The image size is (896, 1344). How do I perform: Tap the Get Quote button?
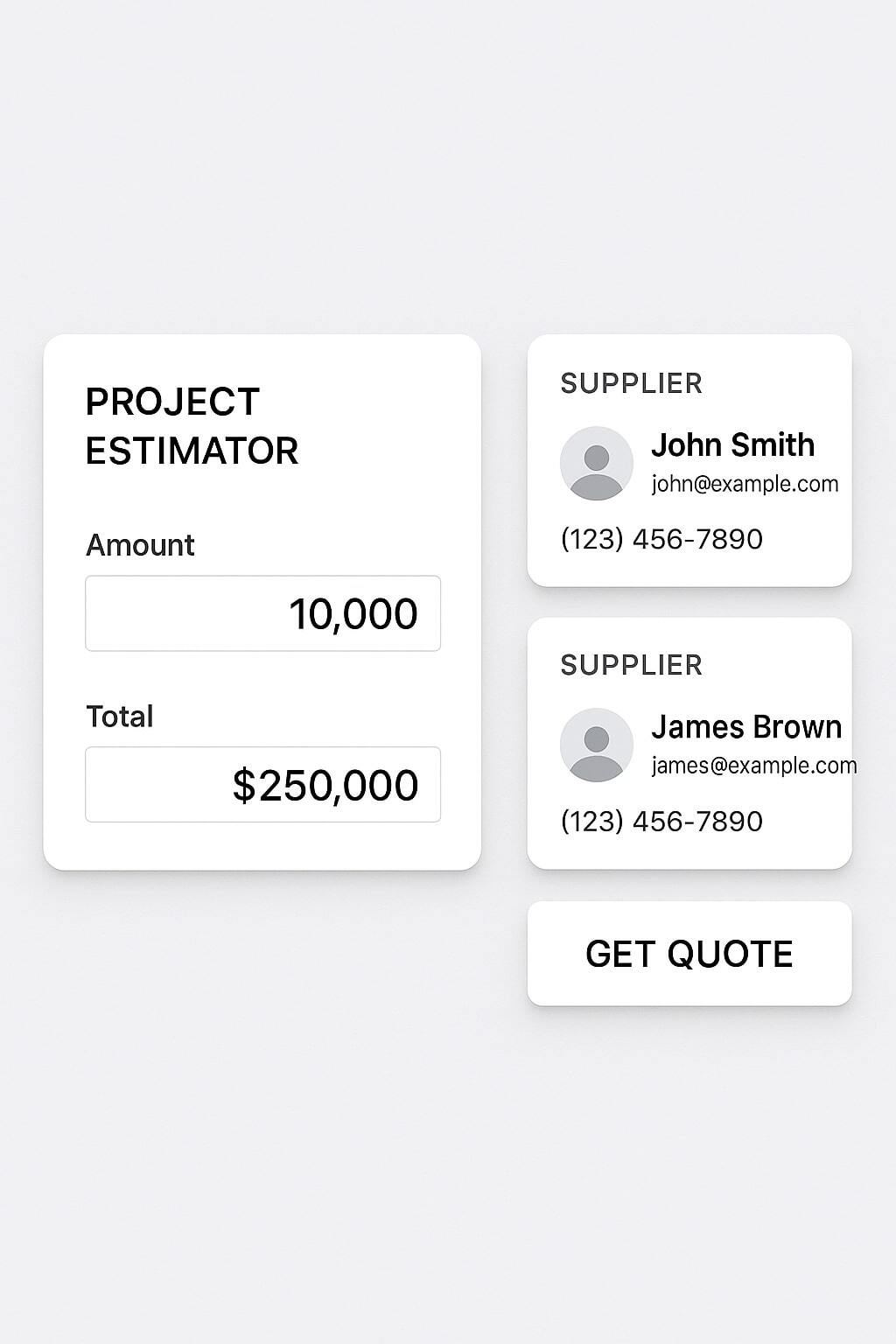689,954
